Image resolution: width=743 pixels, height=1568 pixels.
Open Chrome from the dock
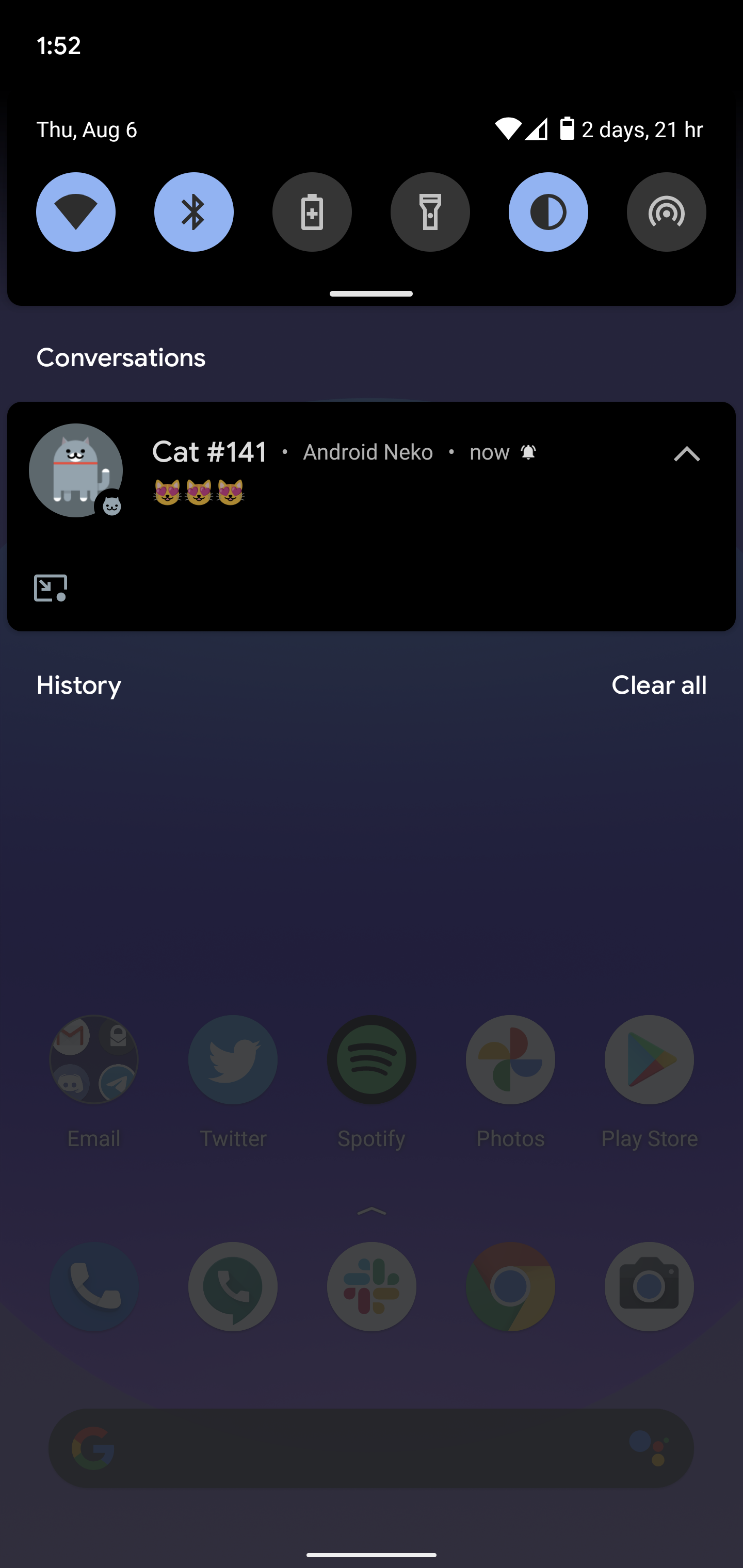[510, 1286]
